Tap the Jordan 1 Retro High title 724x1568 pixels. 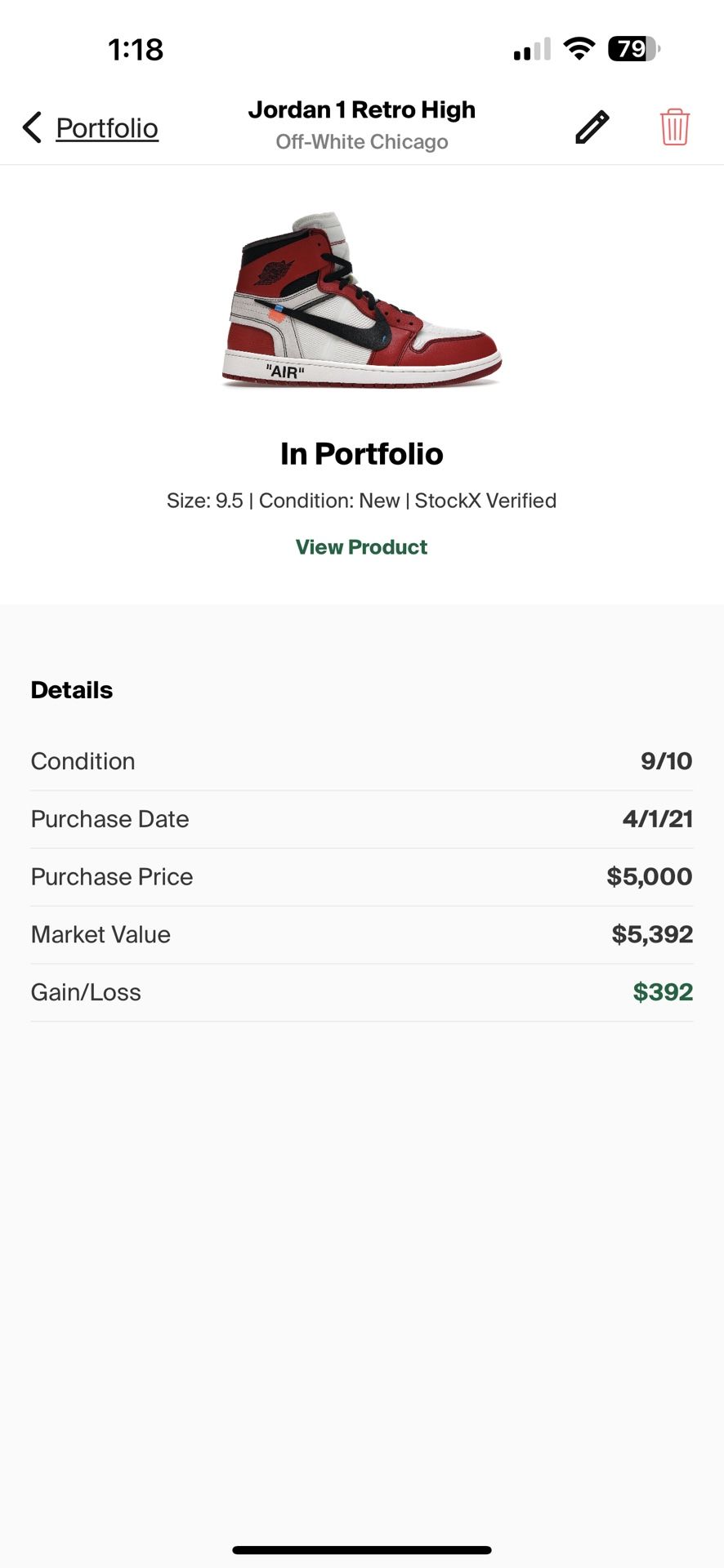(x=362, y=109)
